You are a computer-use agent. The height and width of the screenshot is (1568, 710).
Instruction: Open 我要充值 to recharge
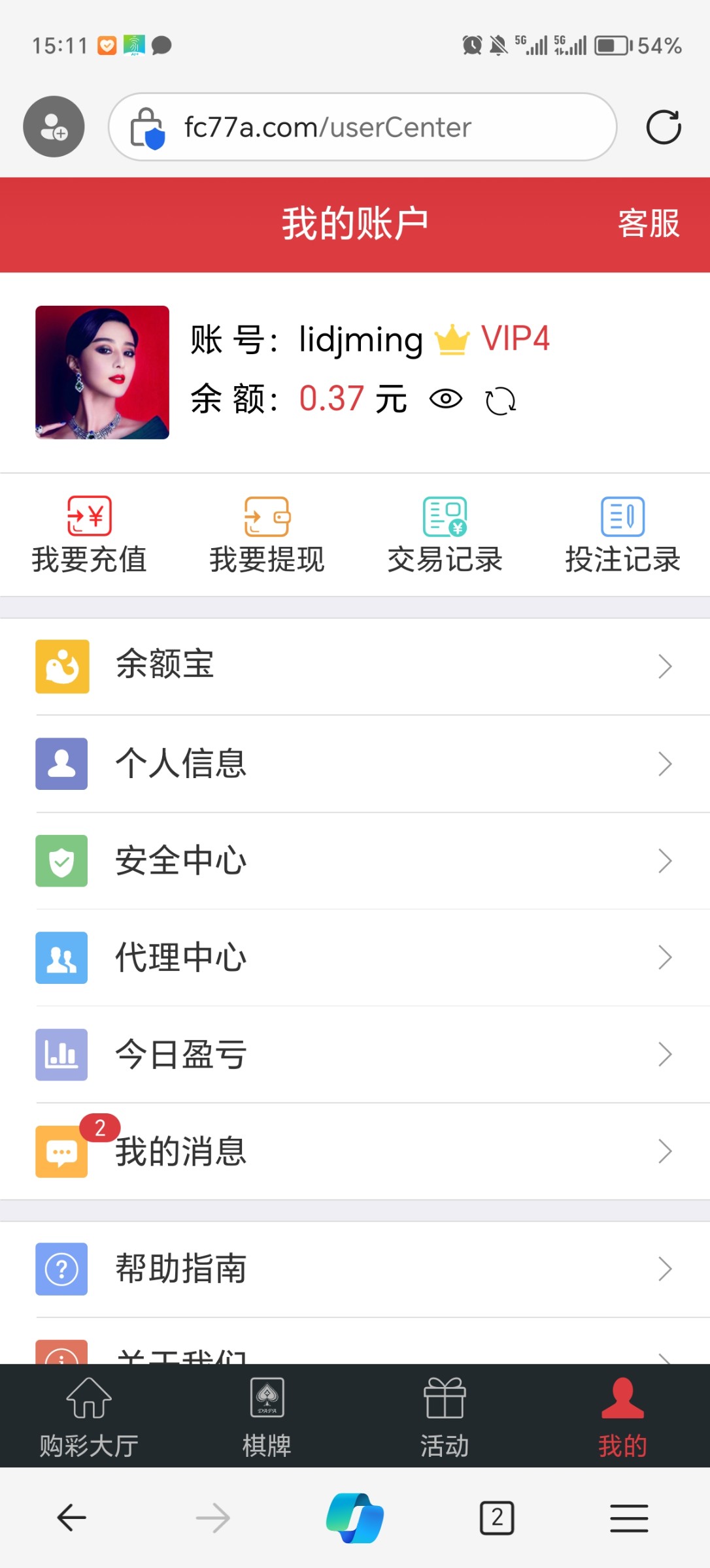click(90, 536)
